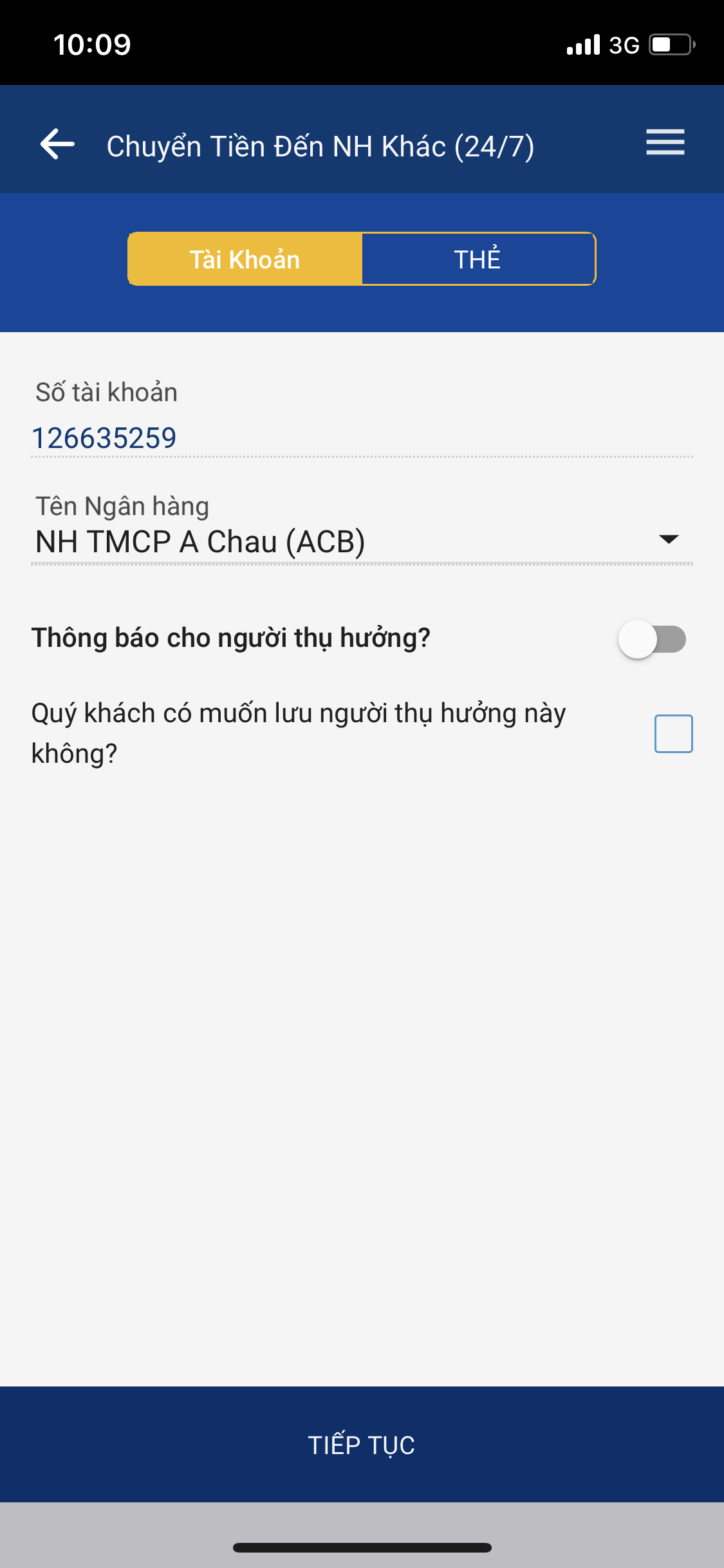The width and height of the screenshot is (724, 1568).
Task: Check the save beneficiary checkbox
Action: [x=673, y=733]
